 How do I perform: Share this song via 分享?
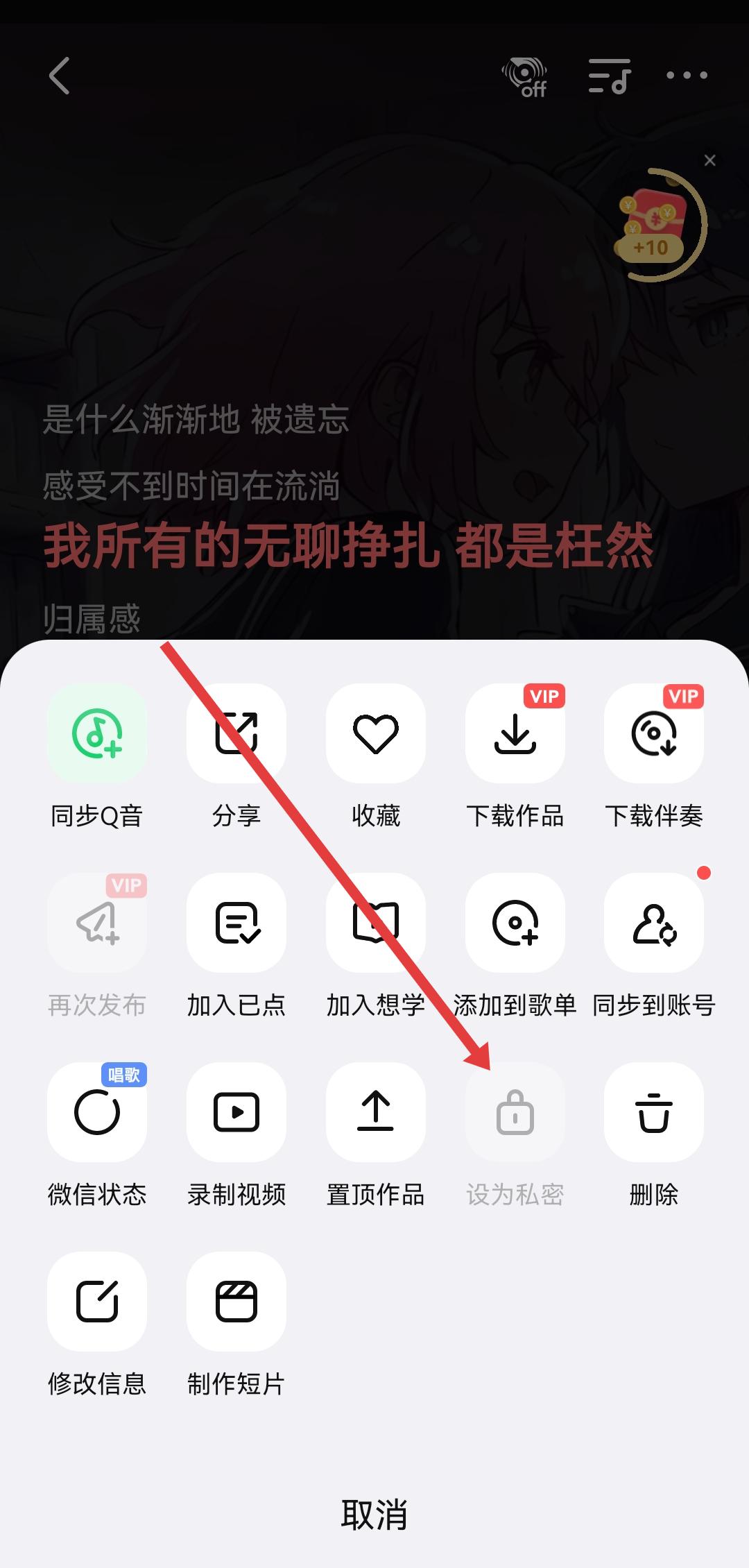236,733
